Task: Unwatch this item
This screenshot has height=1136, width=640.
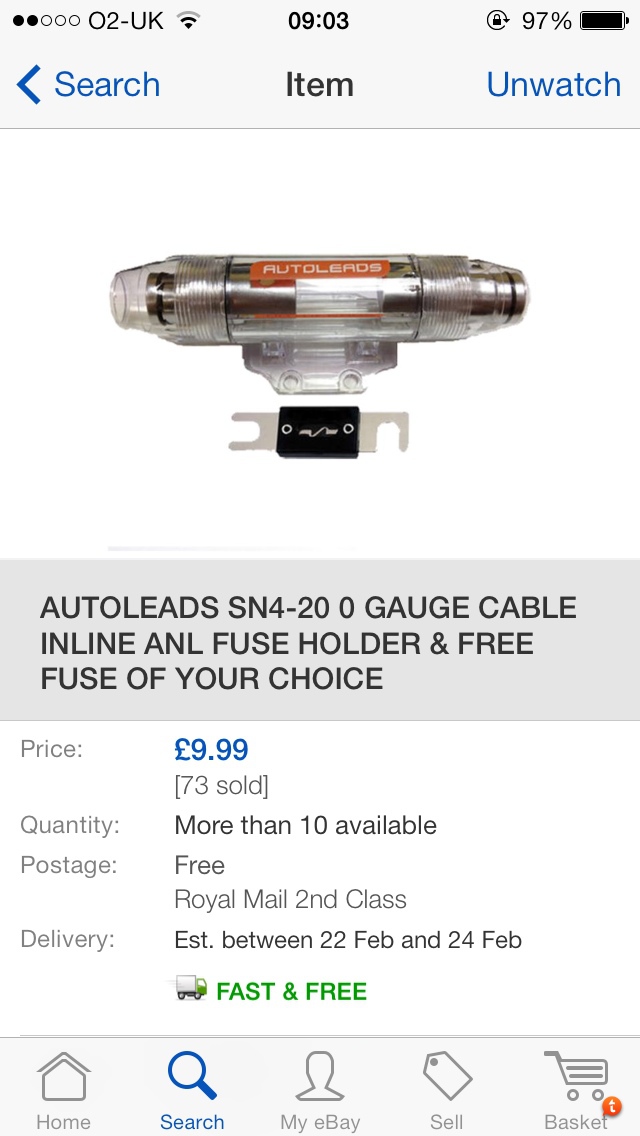Action: point(553,85)
